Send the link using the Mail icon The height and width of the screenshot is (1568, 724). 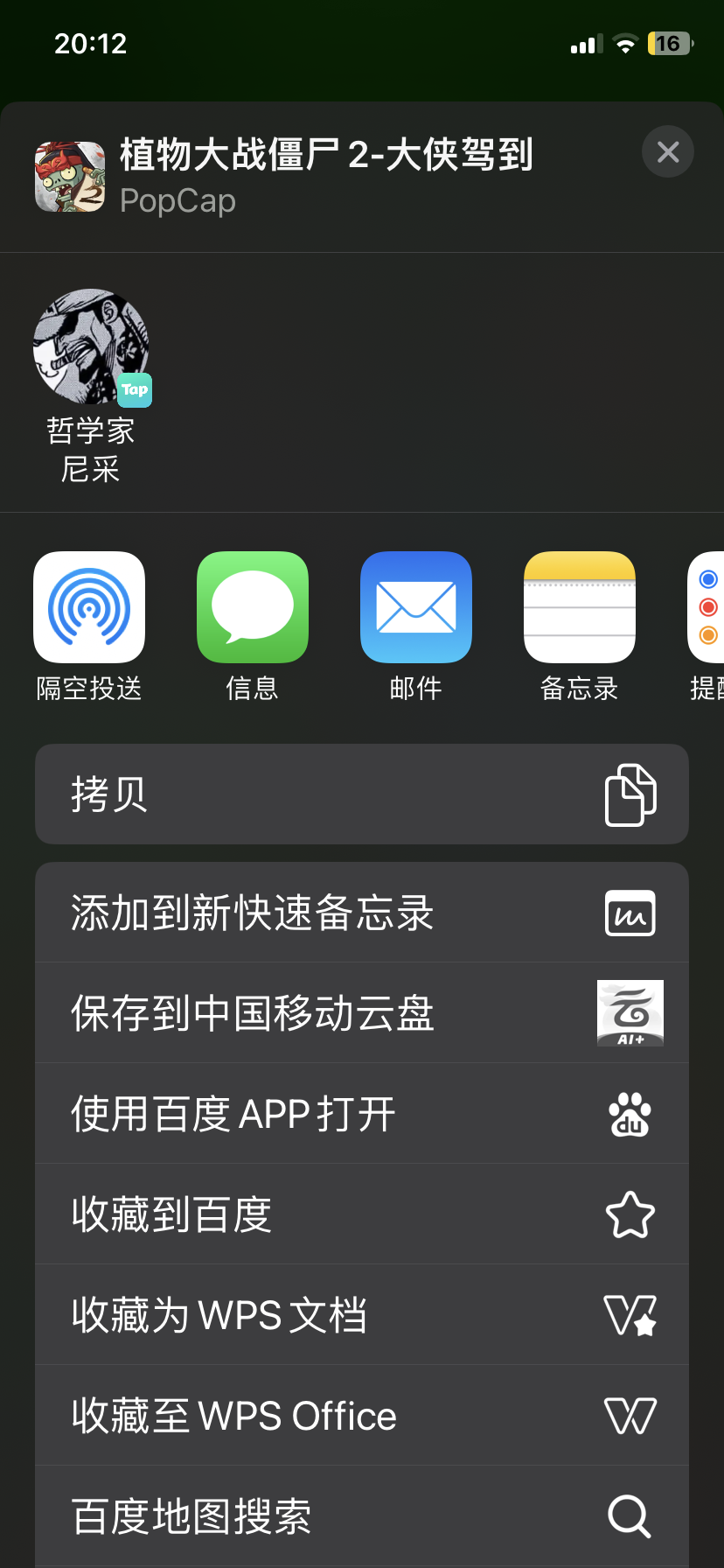click(x=415, y=607)
